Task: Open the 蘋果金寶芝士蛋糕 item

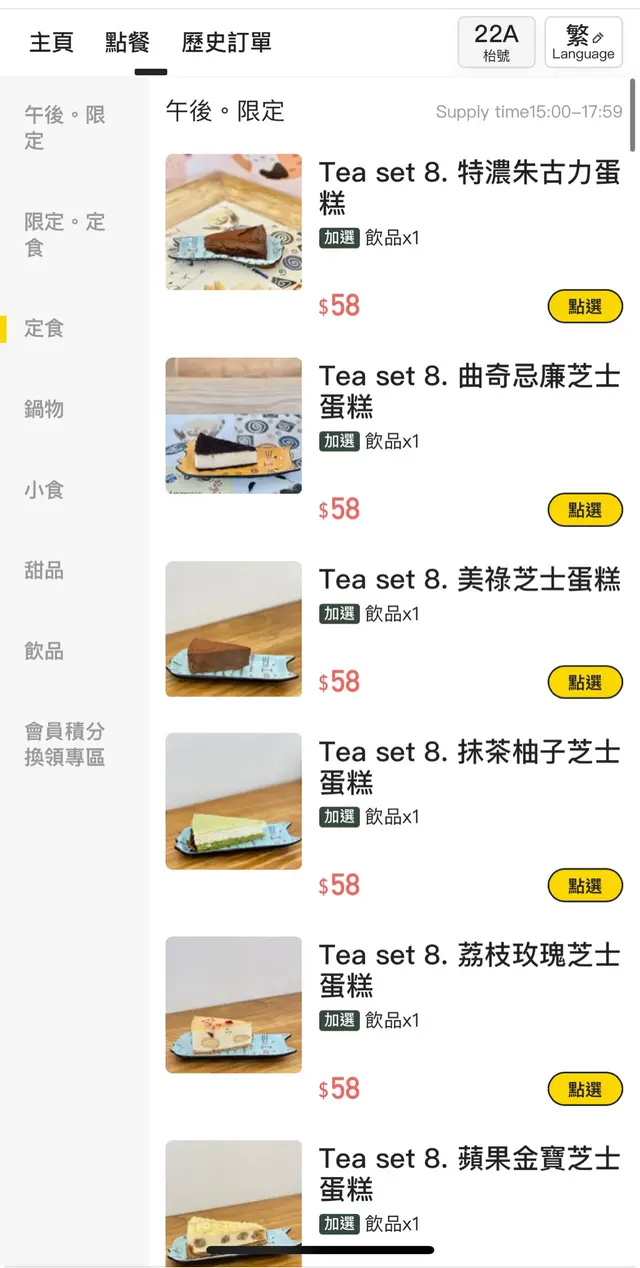Action: [x=469, y=1174]
